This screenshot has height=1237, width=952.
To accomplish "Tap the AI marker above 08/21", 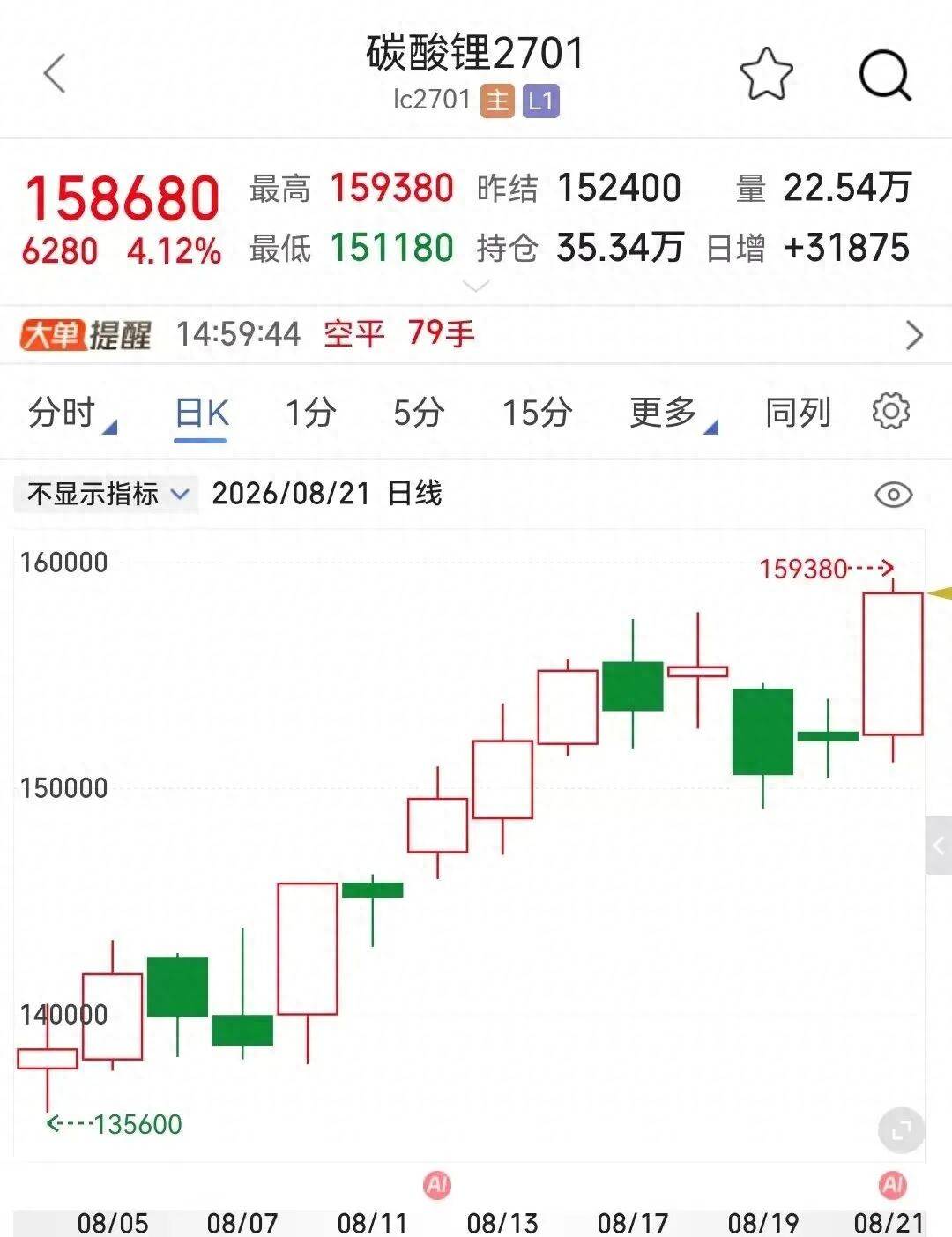I will tap(892, 1185).
